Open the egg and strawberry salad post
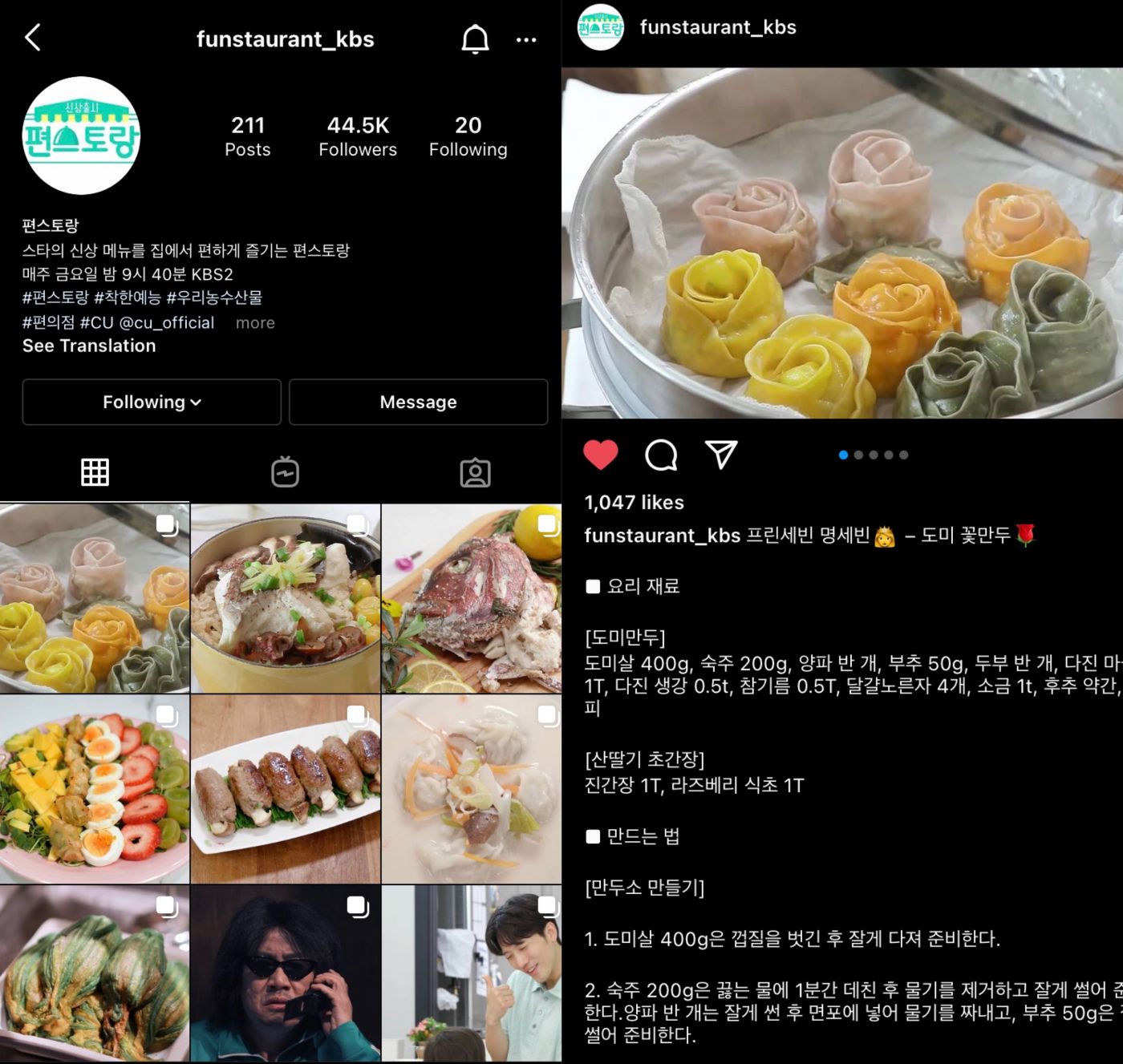Screen dimensions: 1123x1064 (x=95, y=789)
